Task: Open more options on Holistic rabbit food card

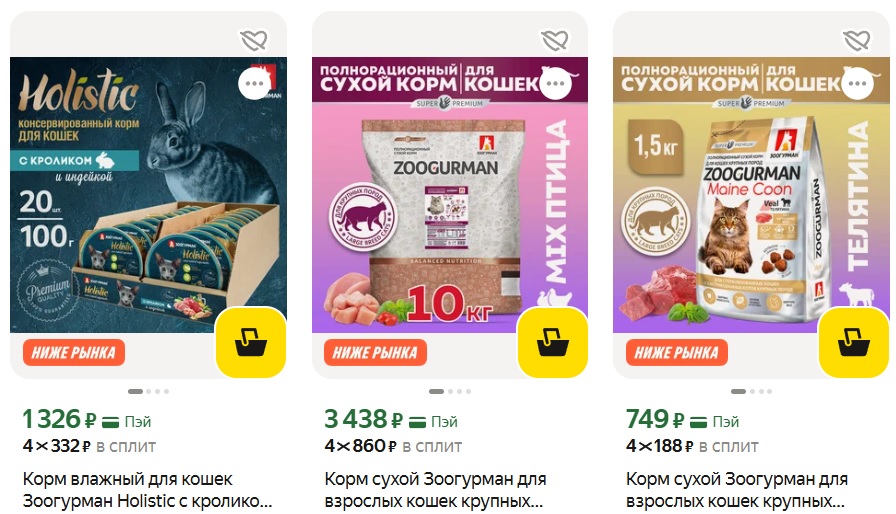Action: [x=255, y=83]
